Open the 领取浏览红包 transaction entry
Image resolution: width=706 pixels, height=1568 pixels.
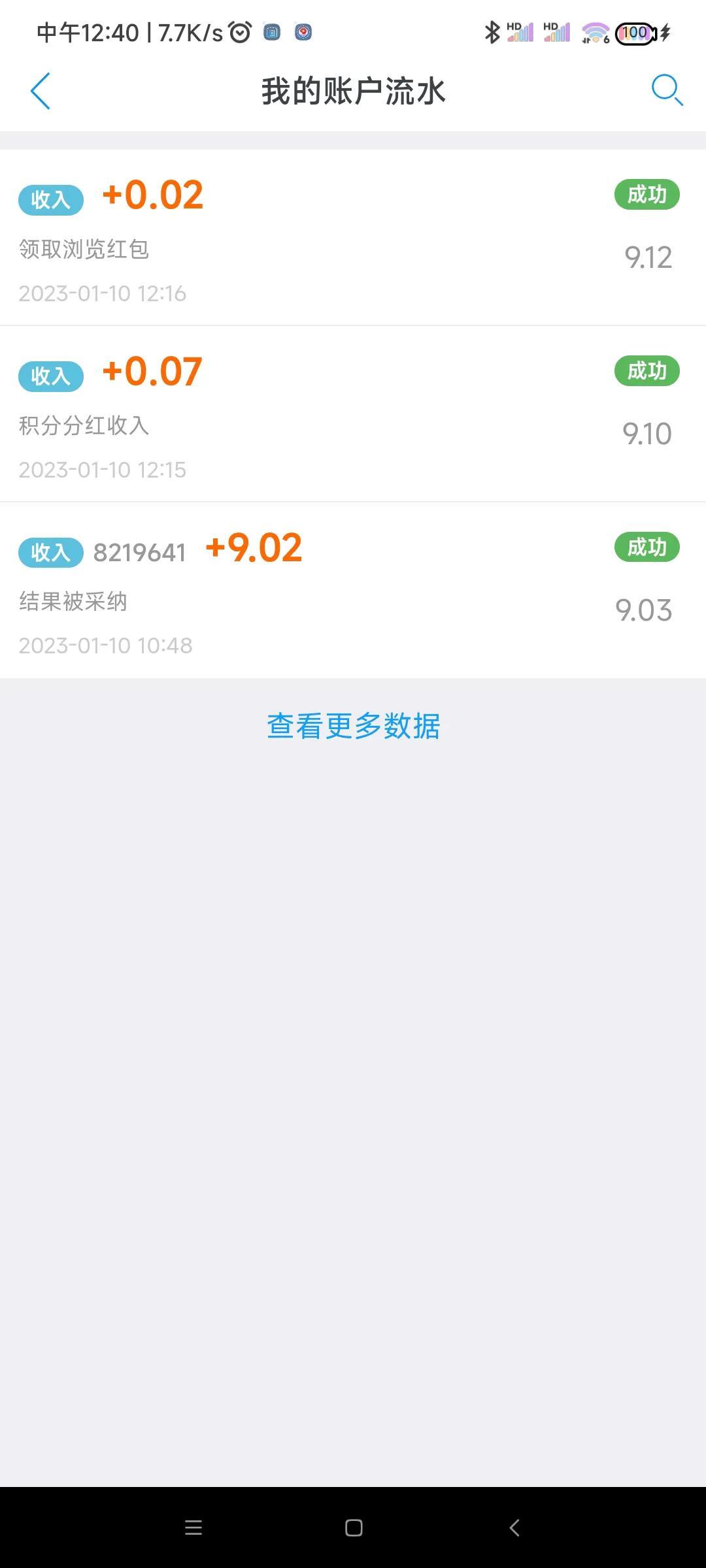[x=83, y=250]
